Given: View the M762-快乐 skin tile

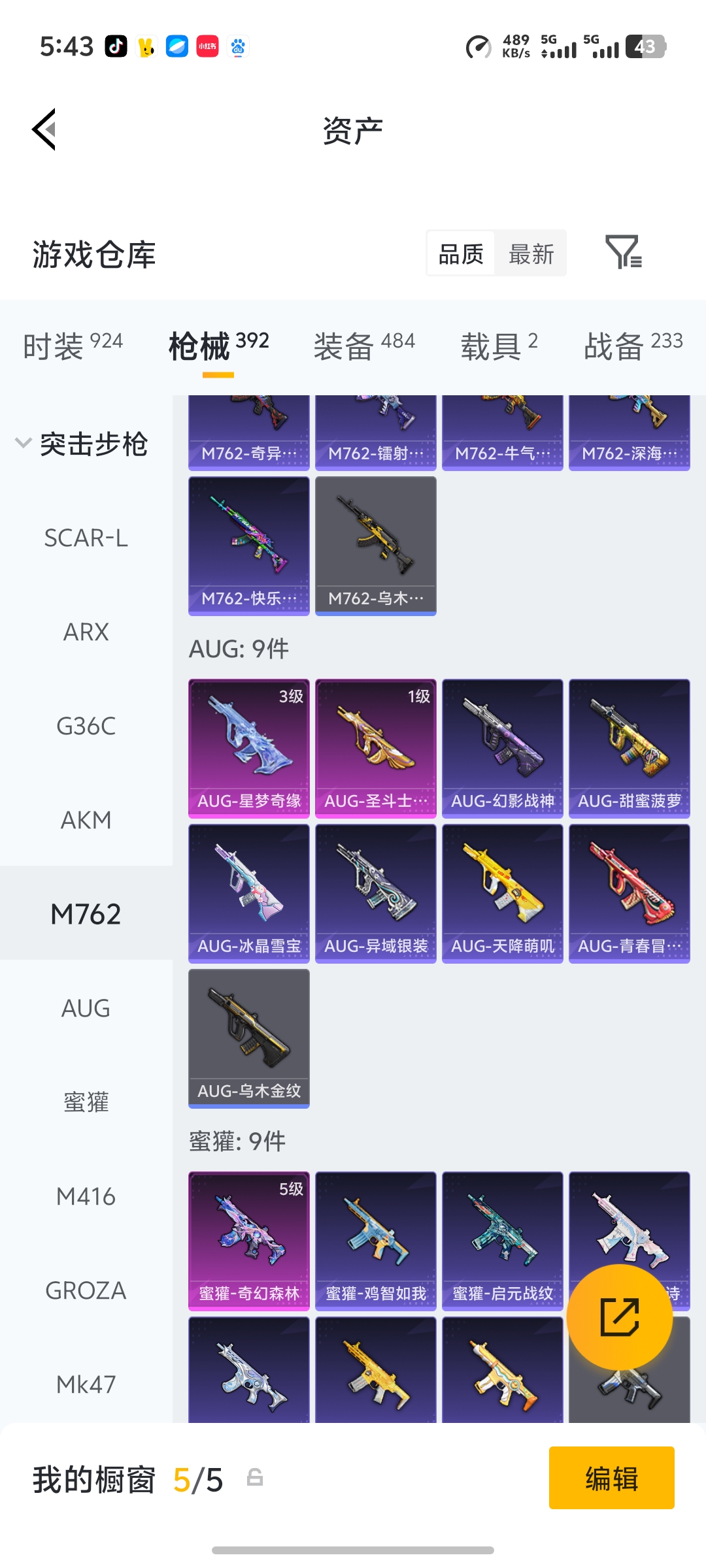Looking at the screenshot, I should [249, 546].
